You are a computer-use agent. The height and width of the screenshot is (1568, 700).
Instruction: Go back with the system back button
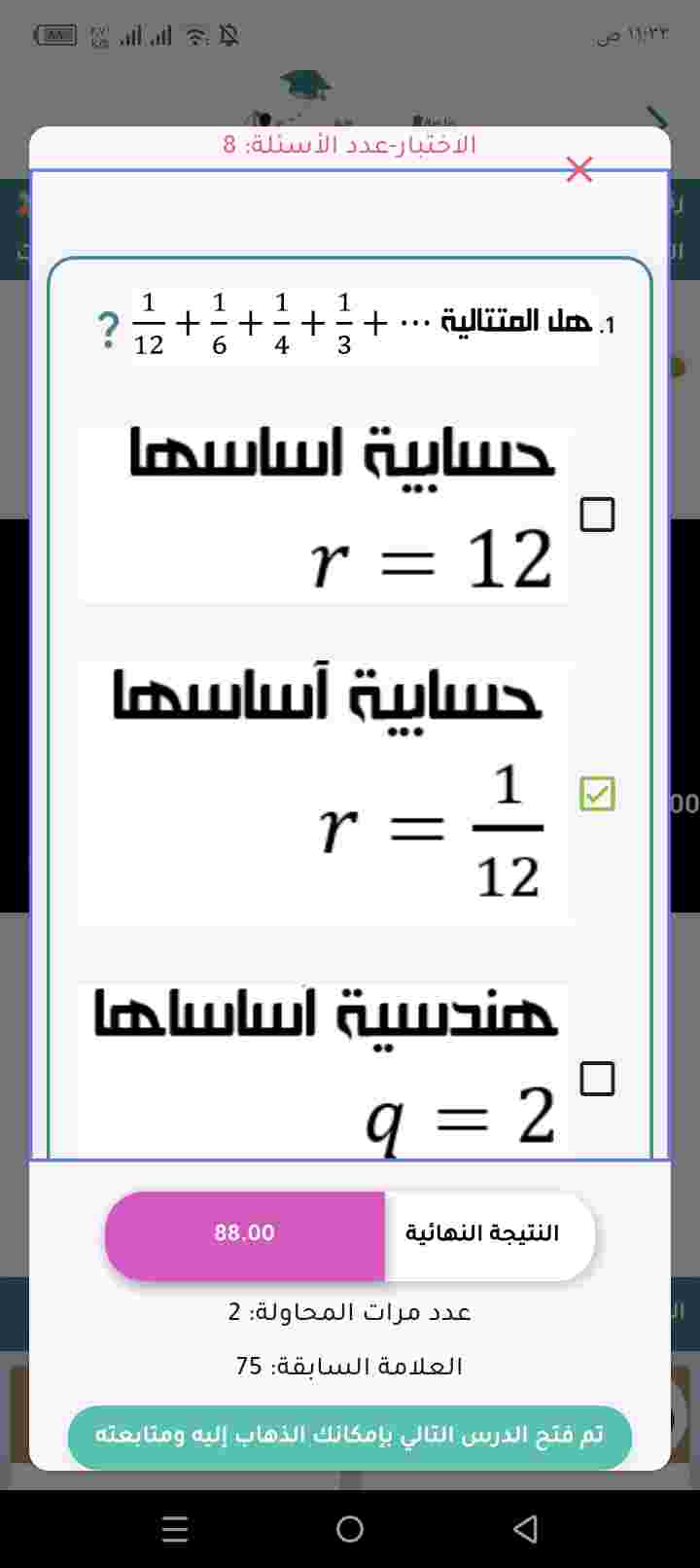pos(525,1529)
